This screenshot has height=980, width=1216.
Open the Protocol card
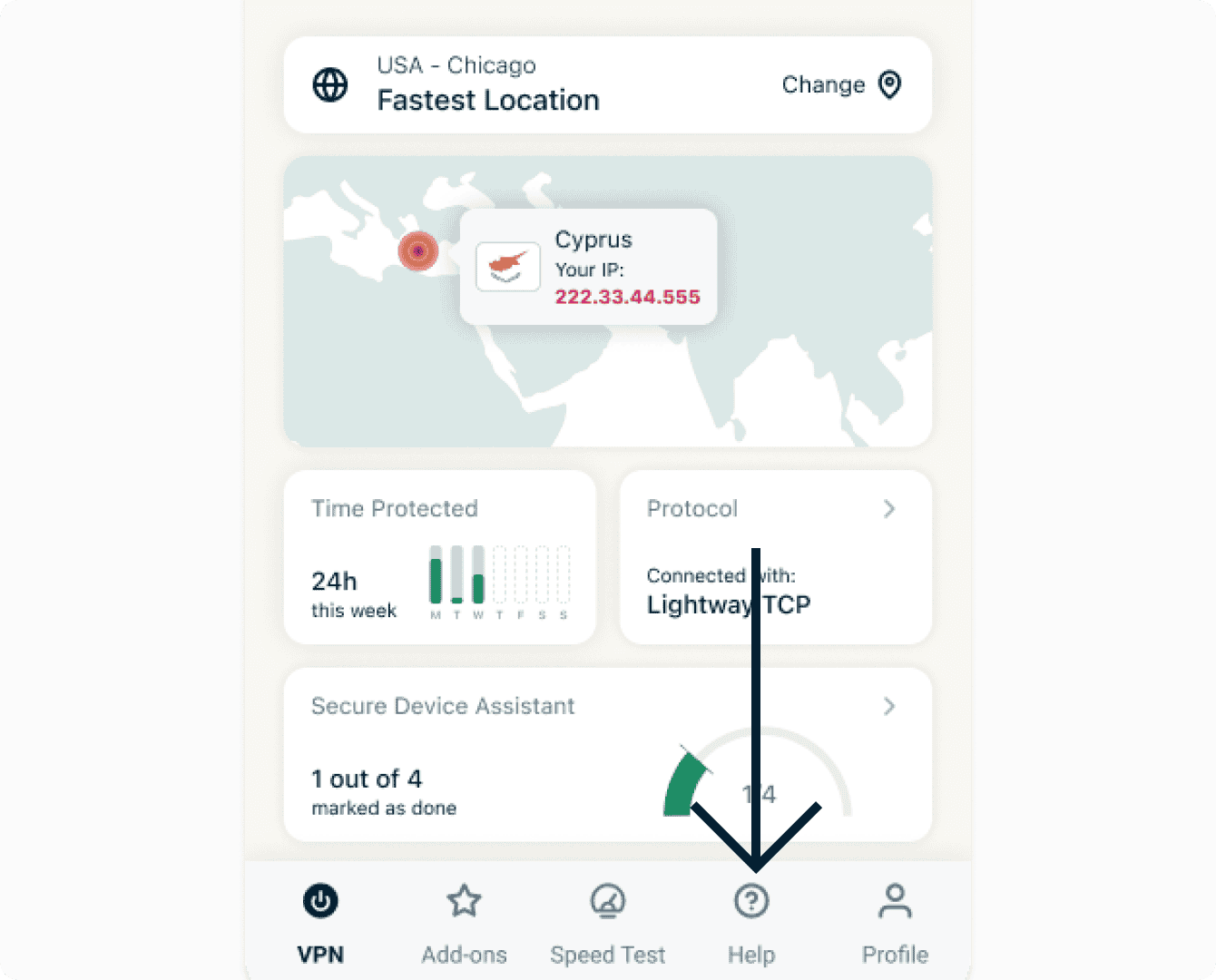coord(775,556)
